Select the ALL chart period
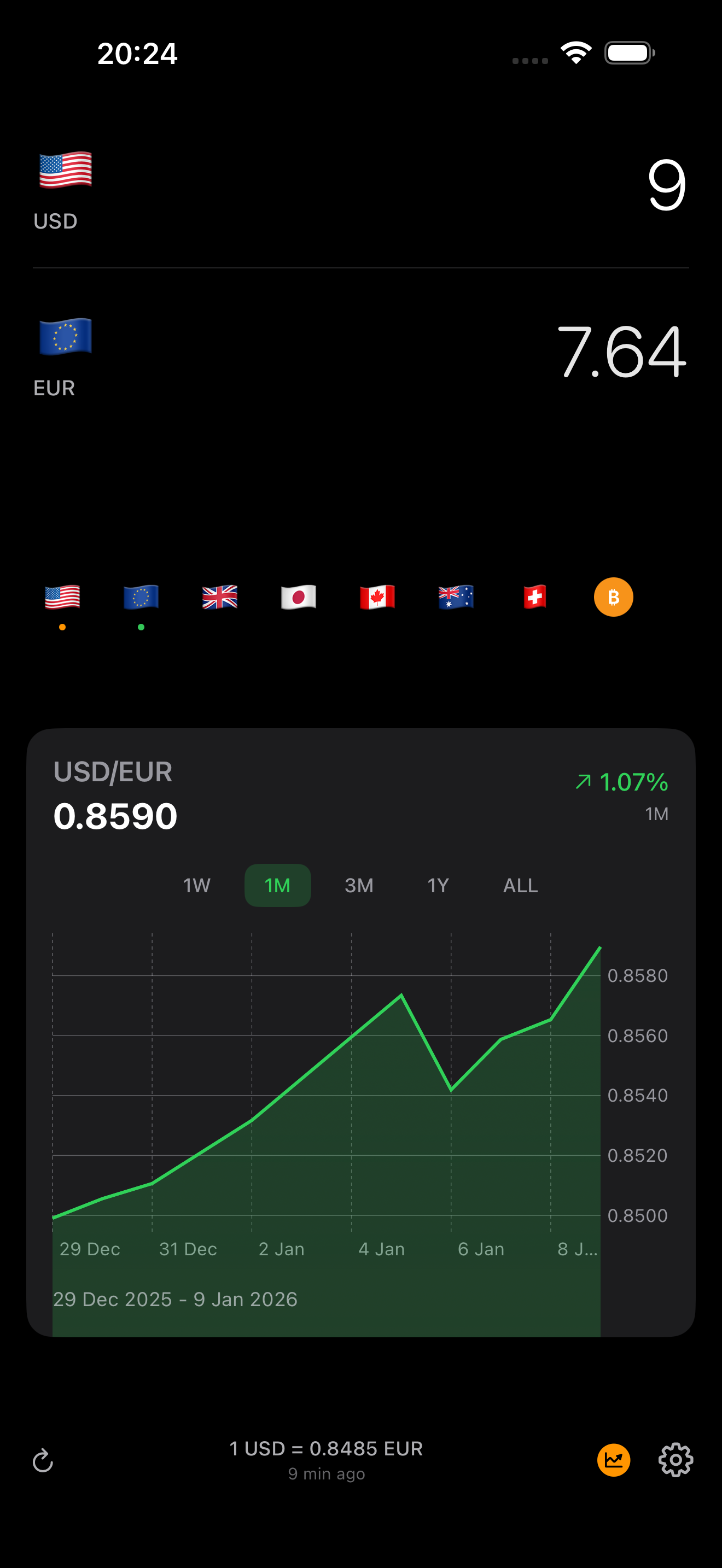The height and width of the screenshot is (1568, 722). [519, 886]
